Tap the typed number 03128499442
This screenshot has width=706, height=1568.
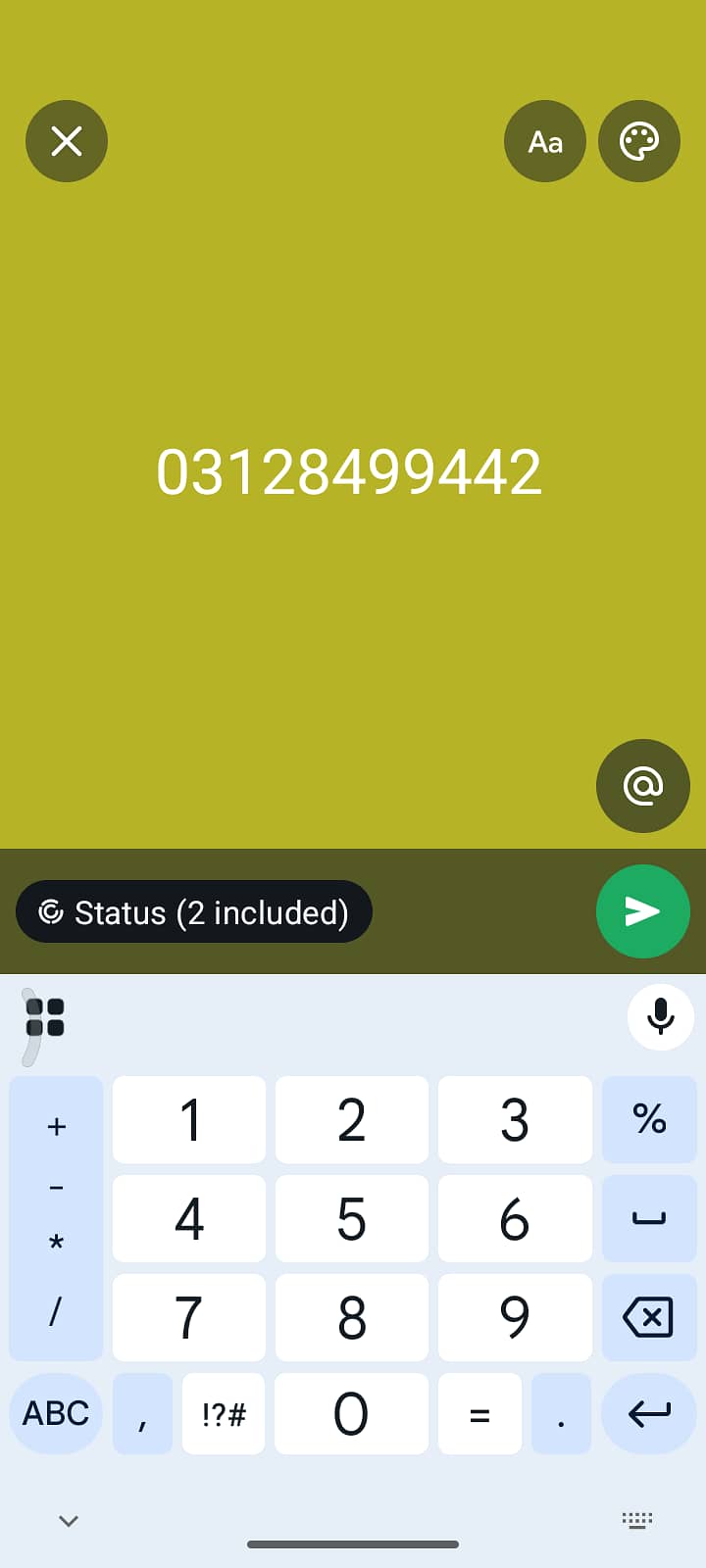[x=349, y=472]
